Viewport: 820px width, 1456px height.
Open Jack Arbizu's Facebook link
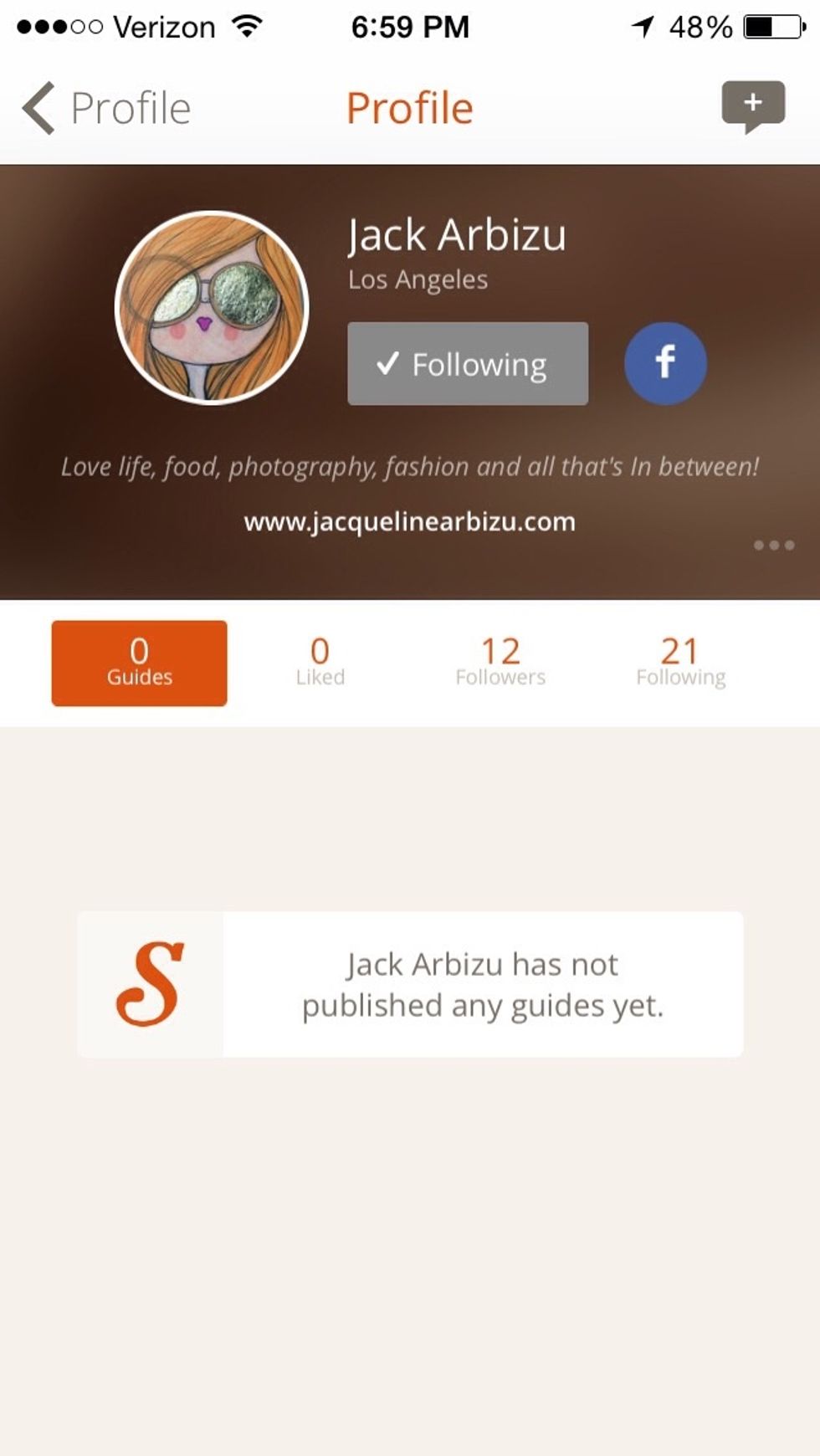point(665,363)
